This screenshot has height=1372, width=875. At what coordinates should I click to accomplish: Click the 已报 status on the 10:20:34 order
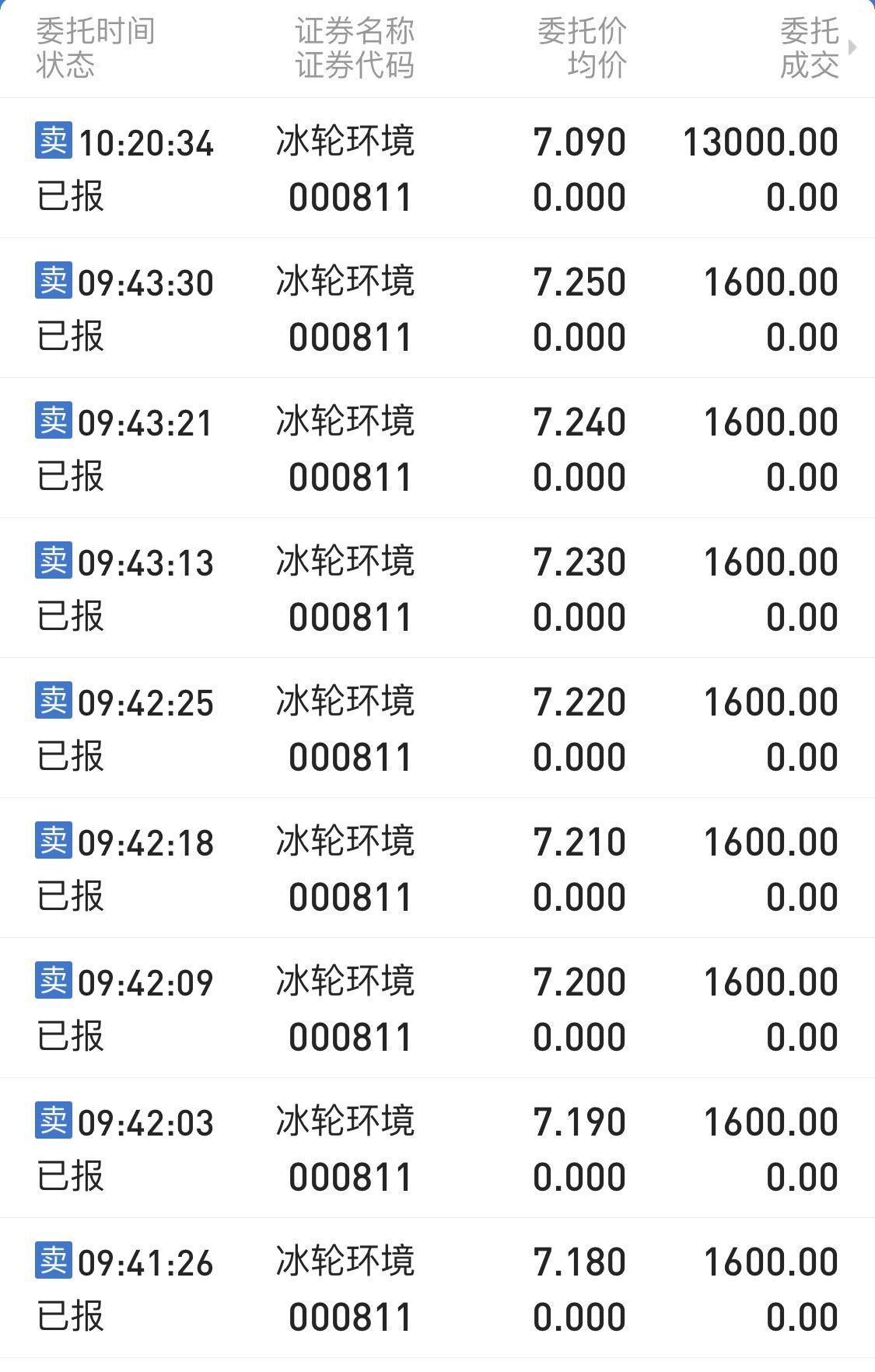click(68, 196)
